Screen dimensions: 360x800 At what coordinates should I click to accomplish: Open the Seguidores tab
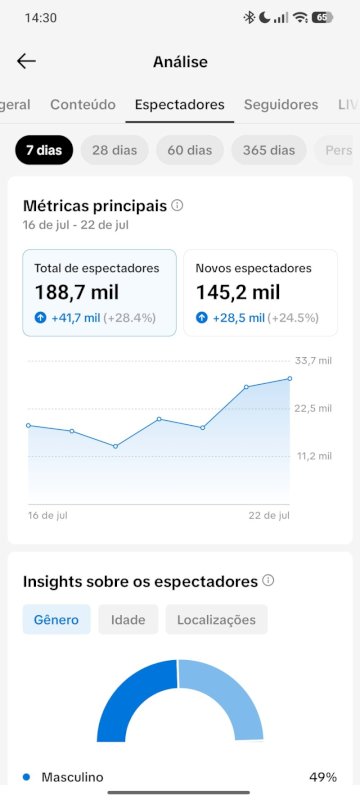click(x=281, y=105)
